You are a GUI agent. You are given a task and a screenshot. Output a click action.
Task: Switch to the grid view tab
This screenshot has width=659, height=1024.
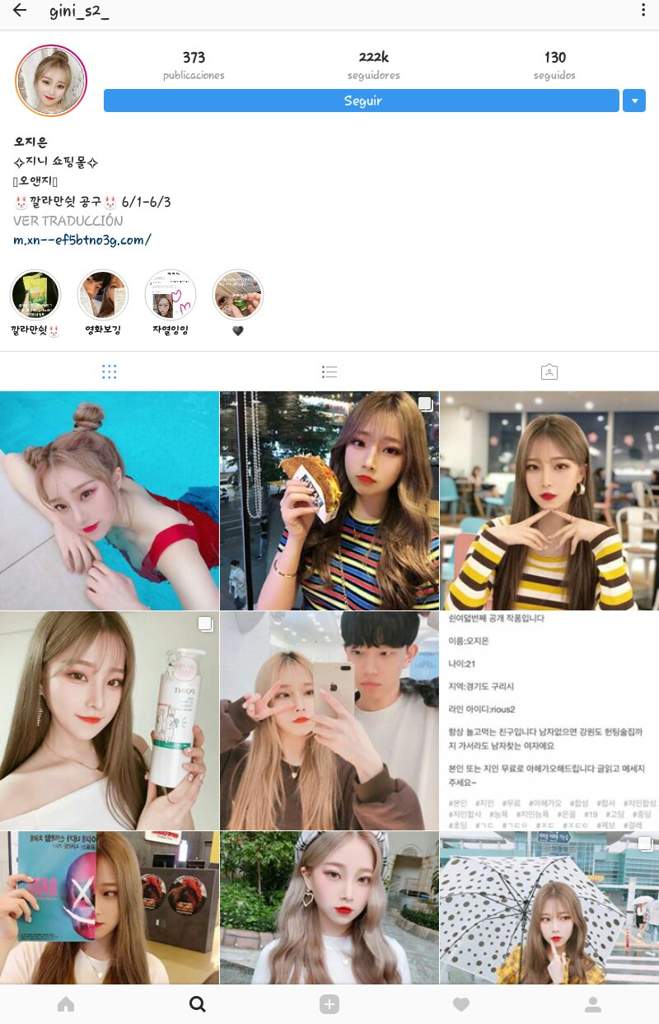point(109,372)
